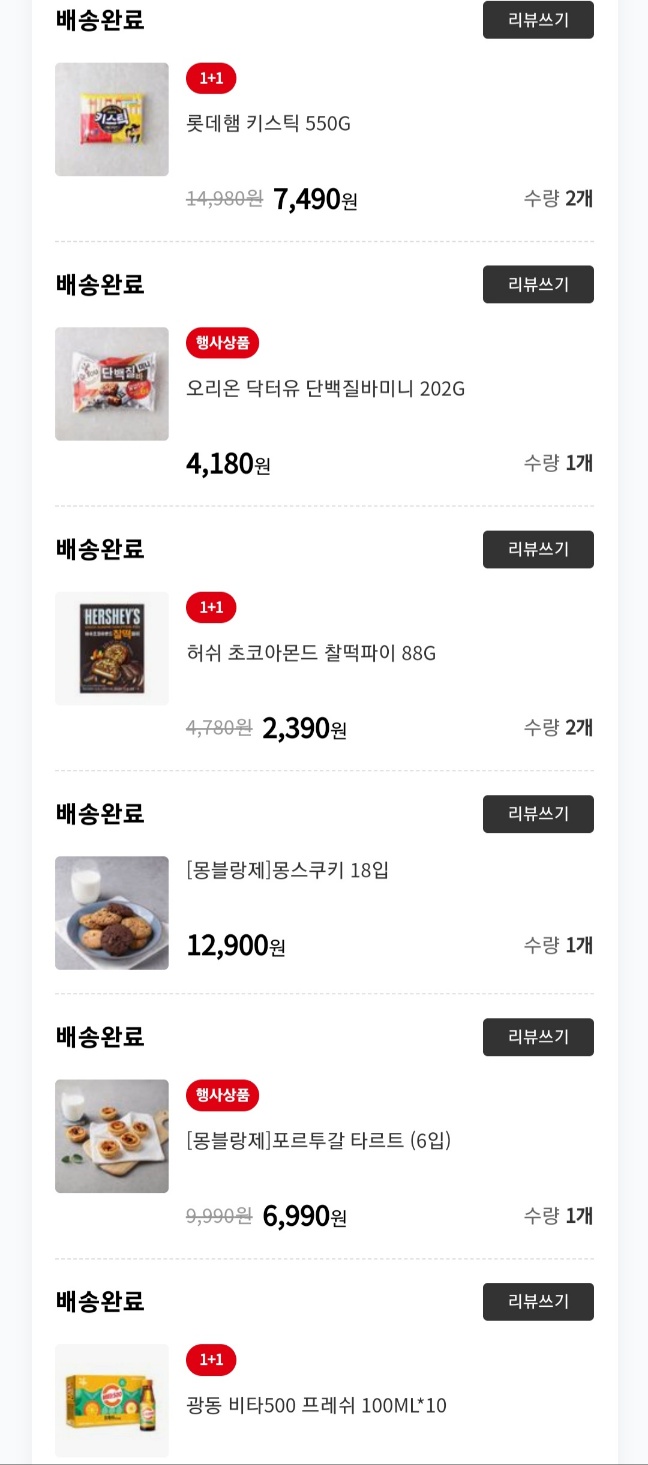This screenshot has height=1465, width=648.
Task: Write a review for 광동 비타500 프레쉬
Action: click(538, 1301)
